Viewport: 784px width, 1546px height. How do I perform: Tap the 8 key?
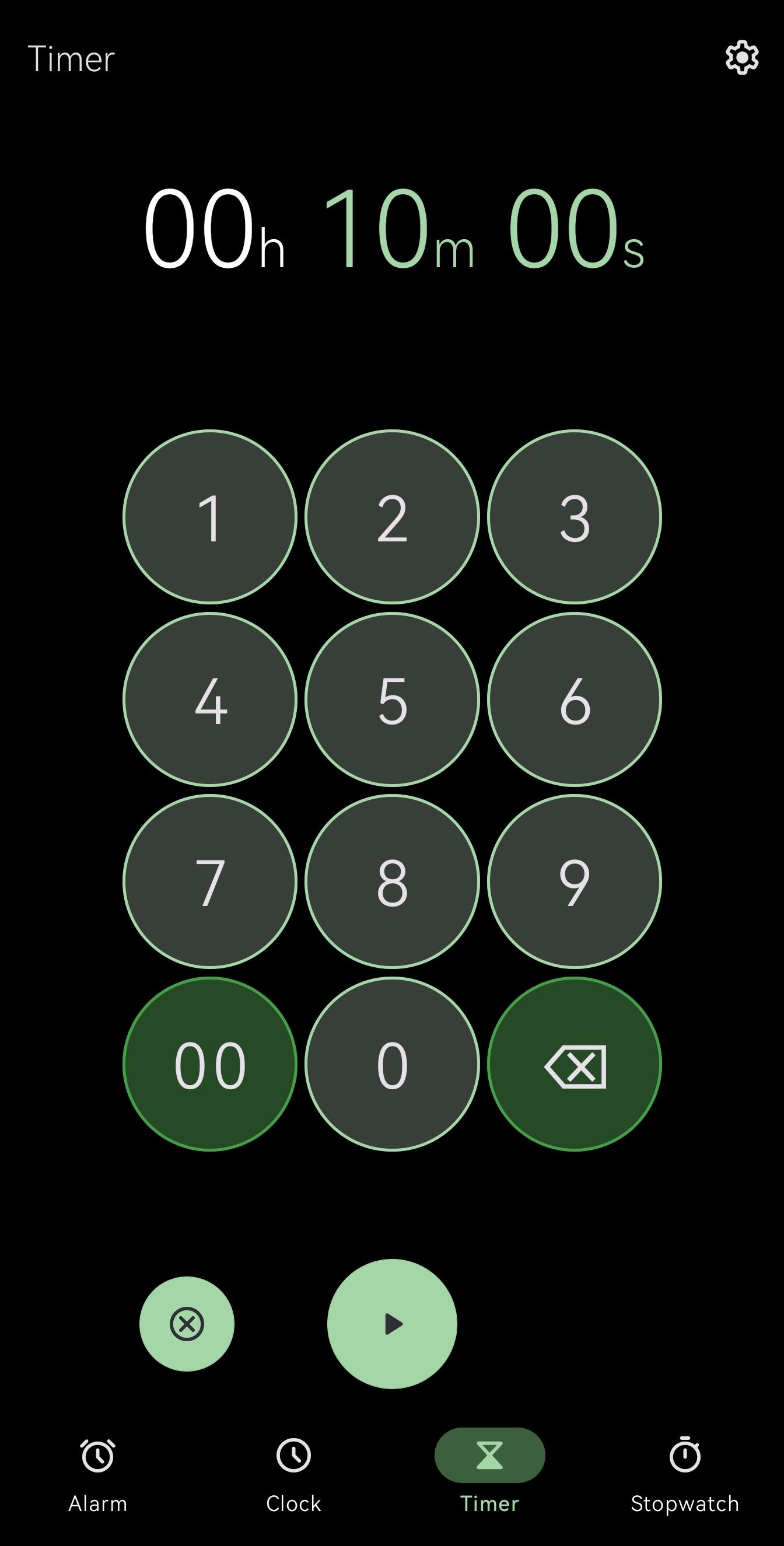(392, 882)
